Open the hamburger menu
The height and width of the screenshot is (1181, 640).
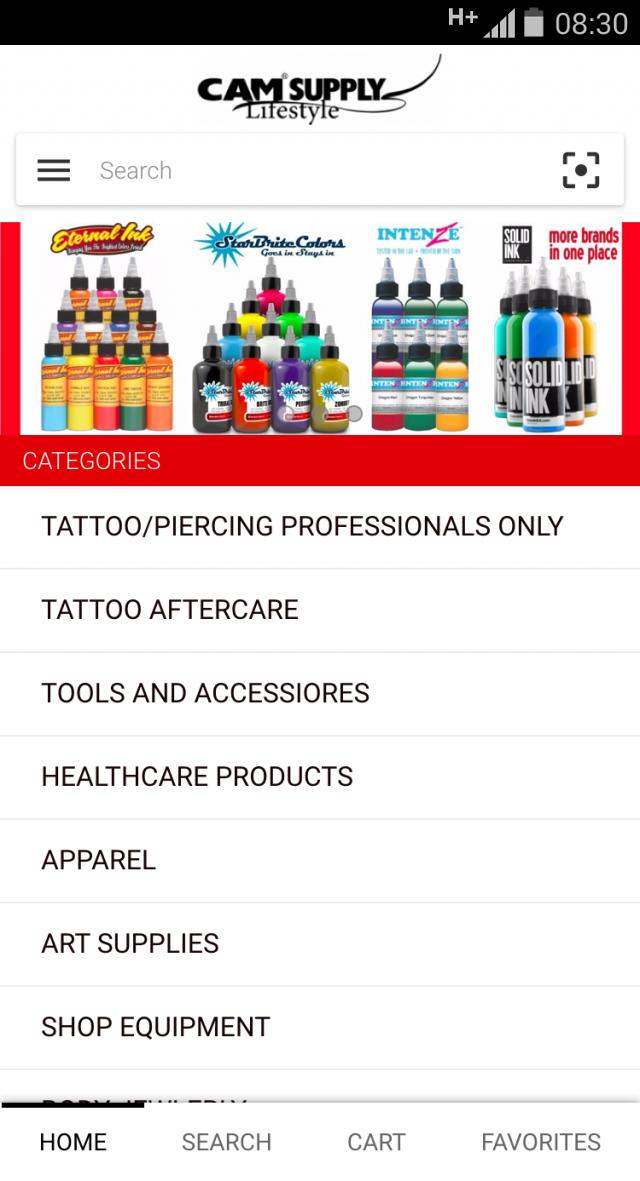coord(54,171)
